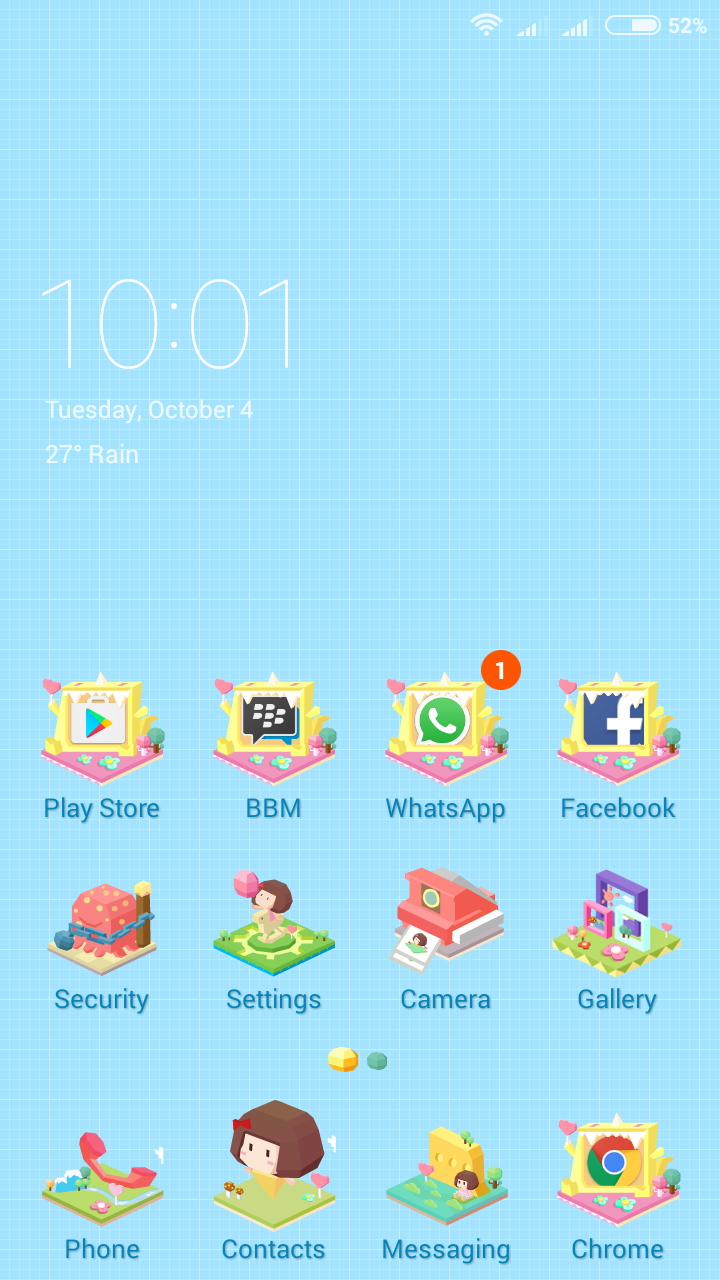
Task: Open WhatsApp with one unread notification
Action: click(445, 730)
